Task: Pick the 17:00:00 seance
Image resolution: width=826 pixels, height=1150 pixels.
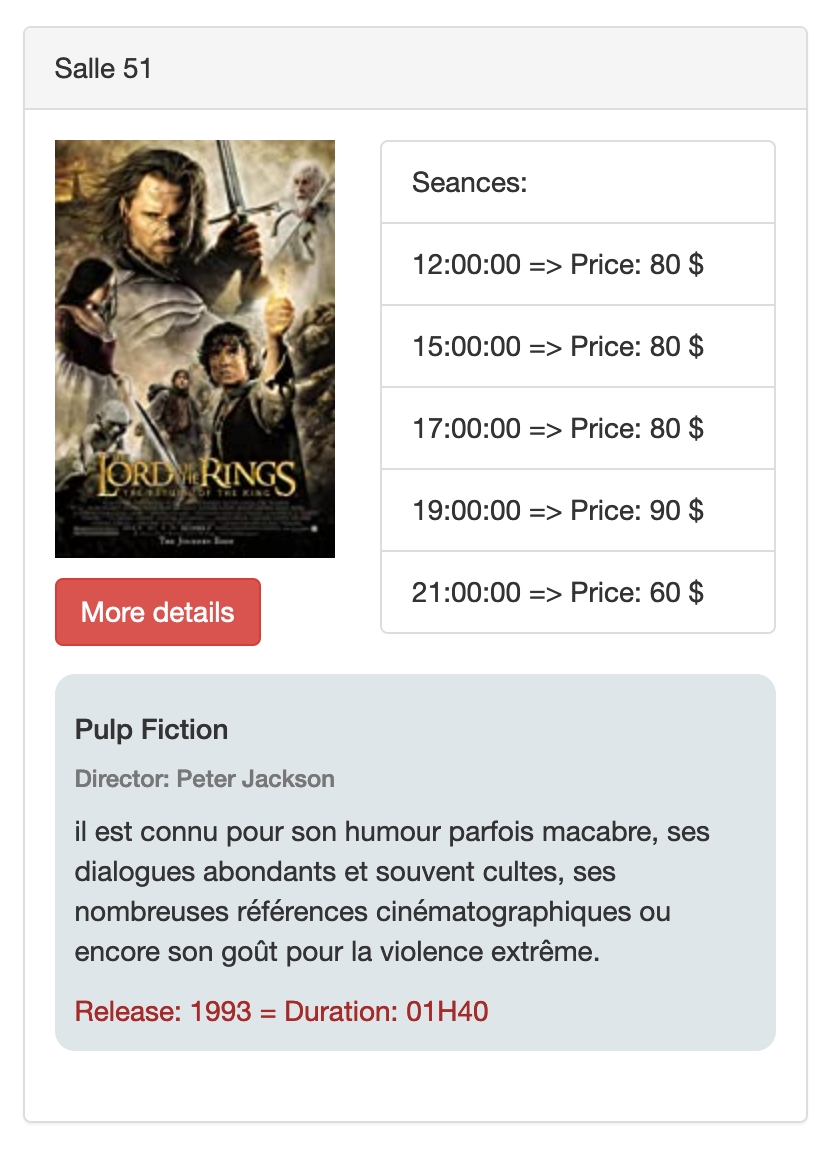Action: tap(577, 429)
